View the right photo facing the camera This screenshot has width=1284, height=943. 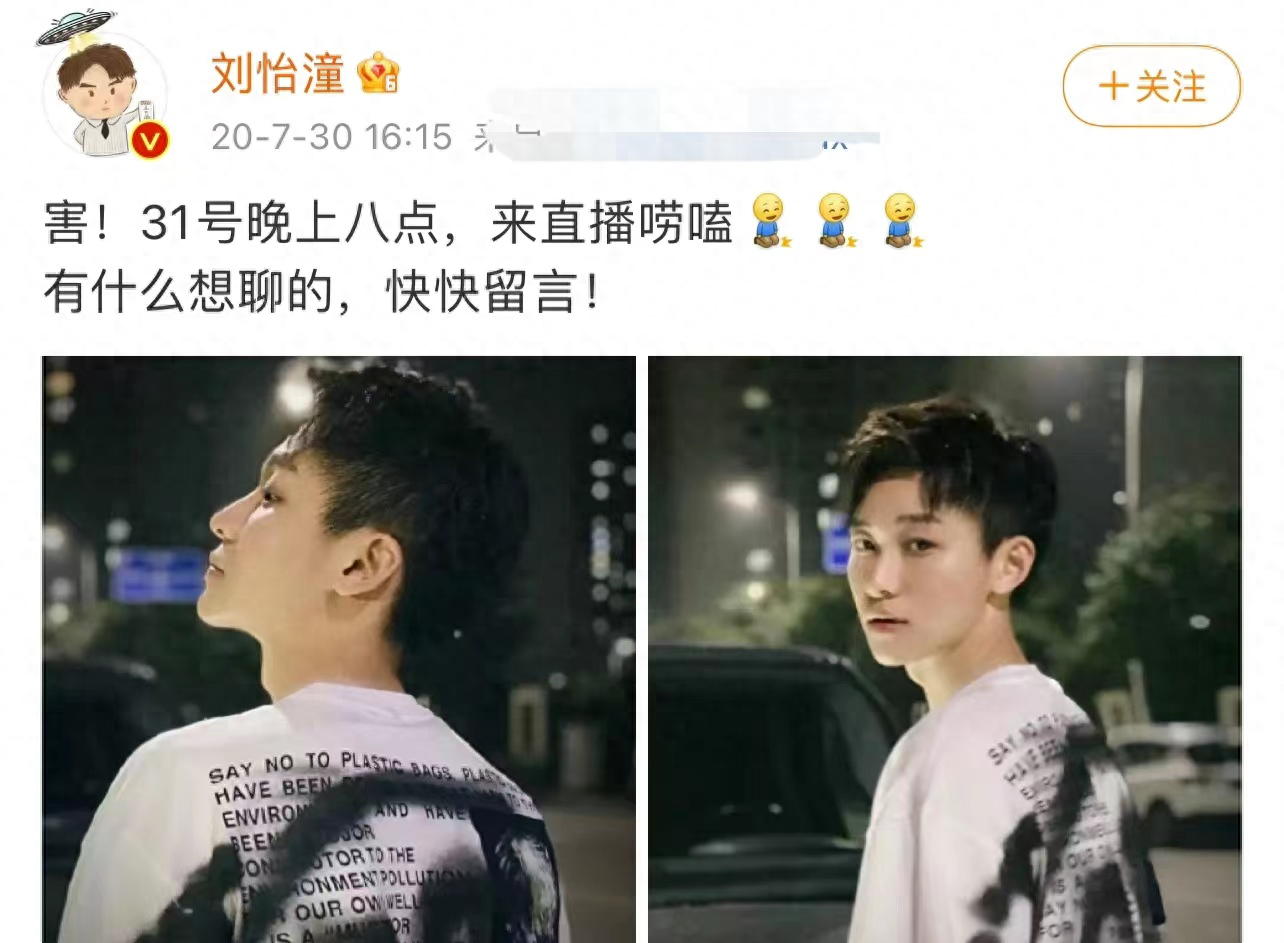(944, 648)
